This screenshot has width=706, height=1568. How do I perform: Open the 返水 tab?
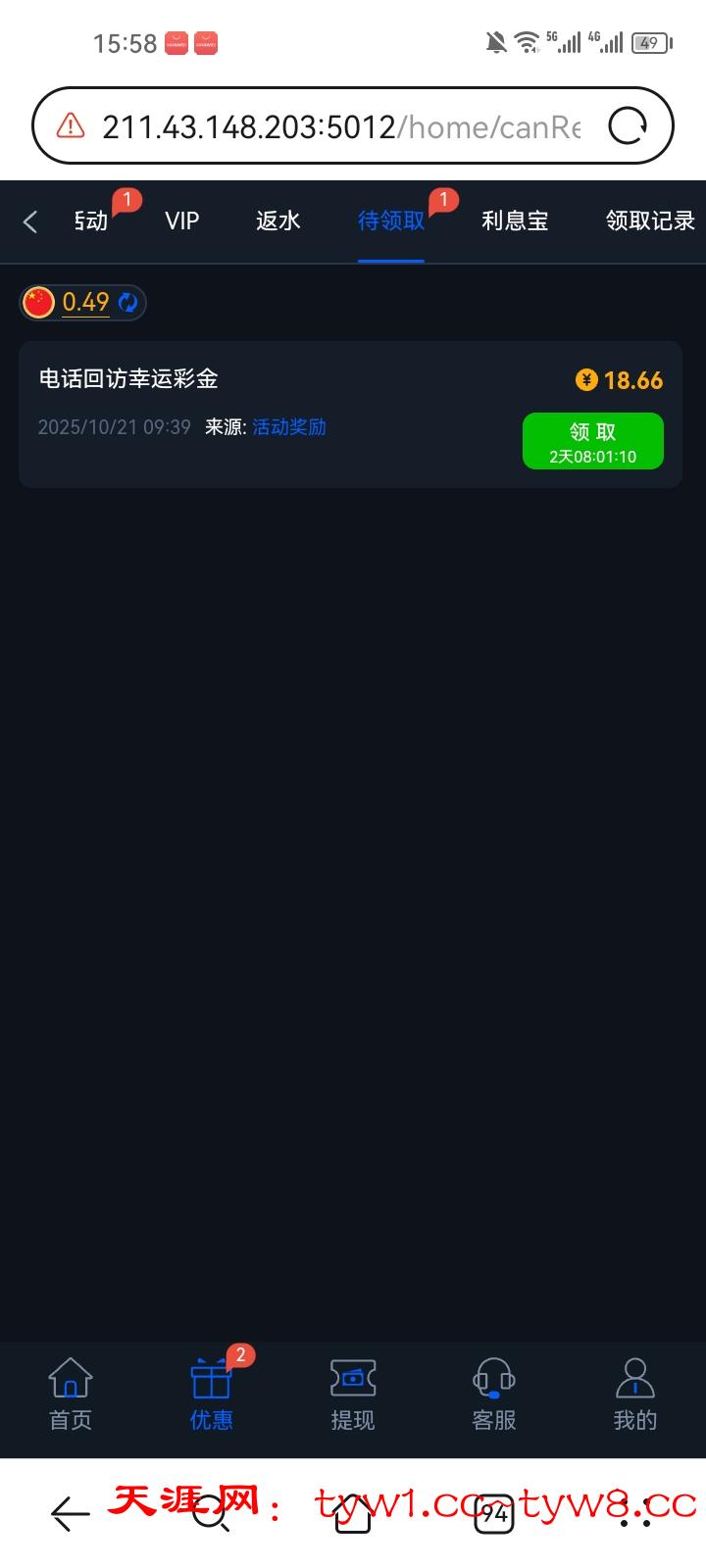[277, 221]
